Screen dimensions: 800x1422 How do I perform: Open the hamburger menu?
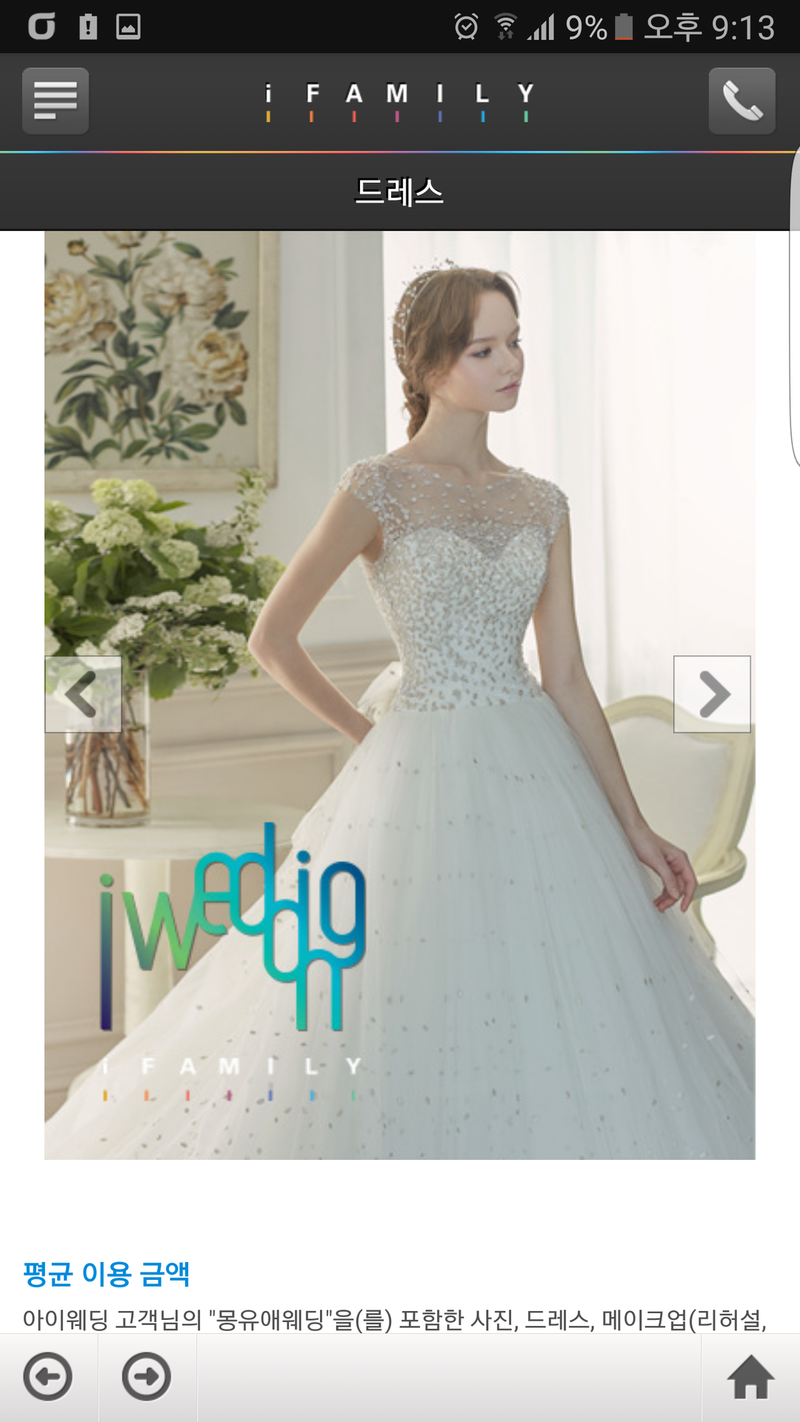click(55, 101)
